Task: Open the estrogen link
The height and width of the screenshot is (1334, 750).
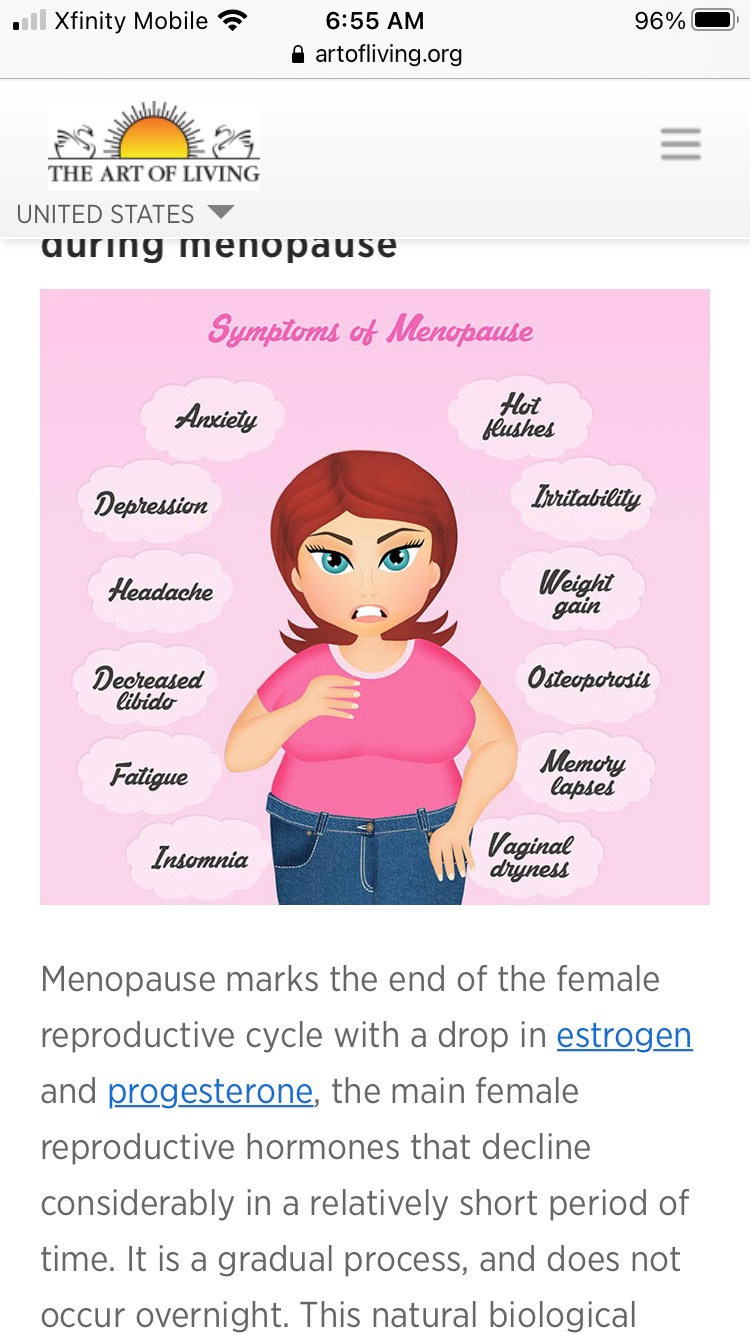Action: 624,1035
